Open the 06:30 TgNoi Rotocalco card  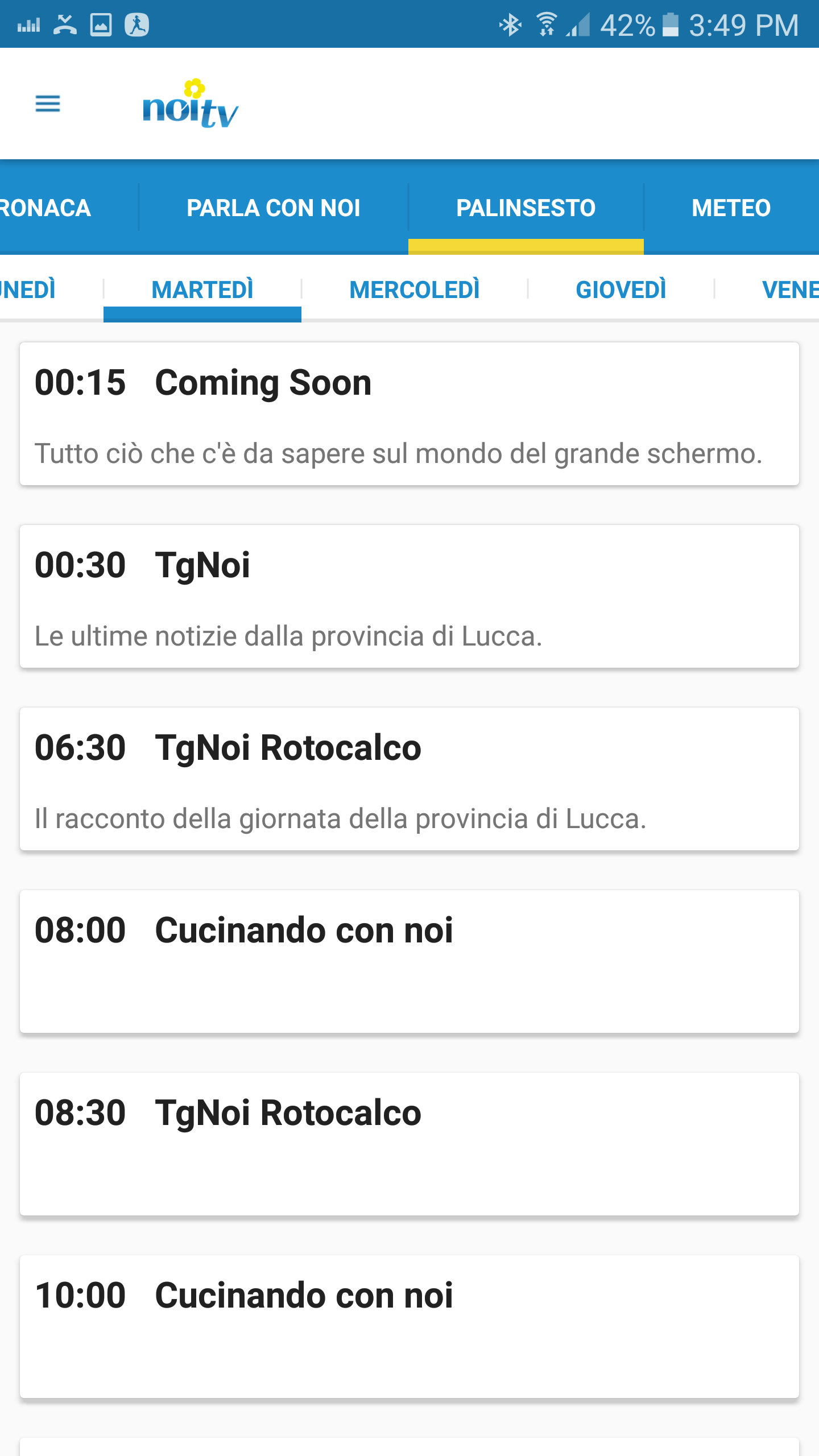pyautogui.click(x=409, y=779)
